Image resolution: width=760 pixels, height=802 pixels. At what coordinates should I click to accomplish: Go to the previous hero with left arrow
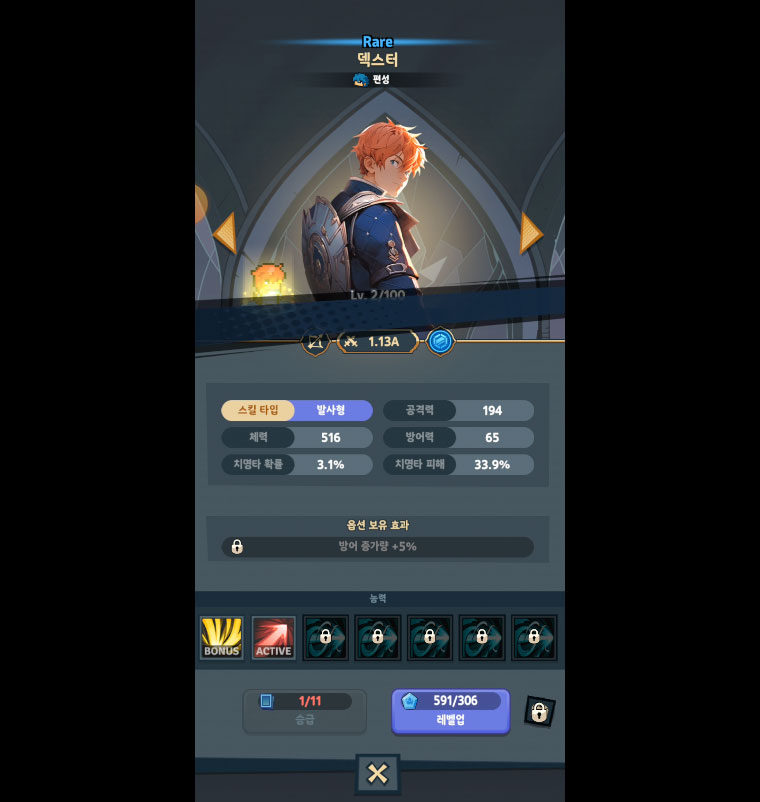coord(225,233)
